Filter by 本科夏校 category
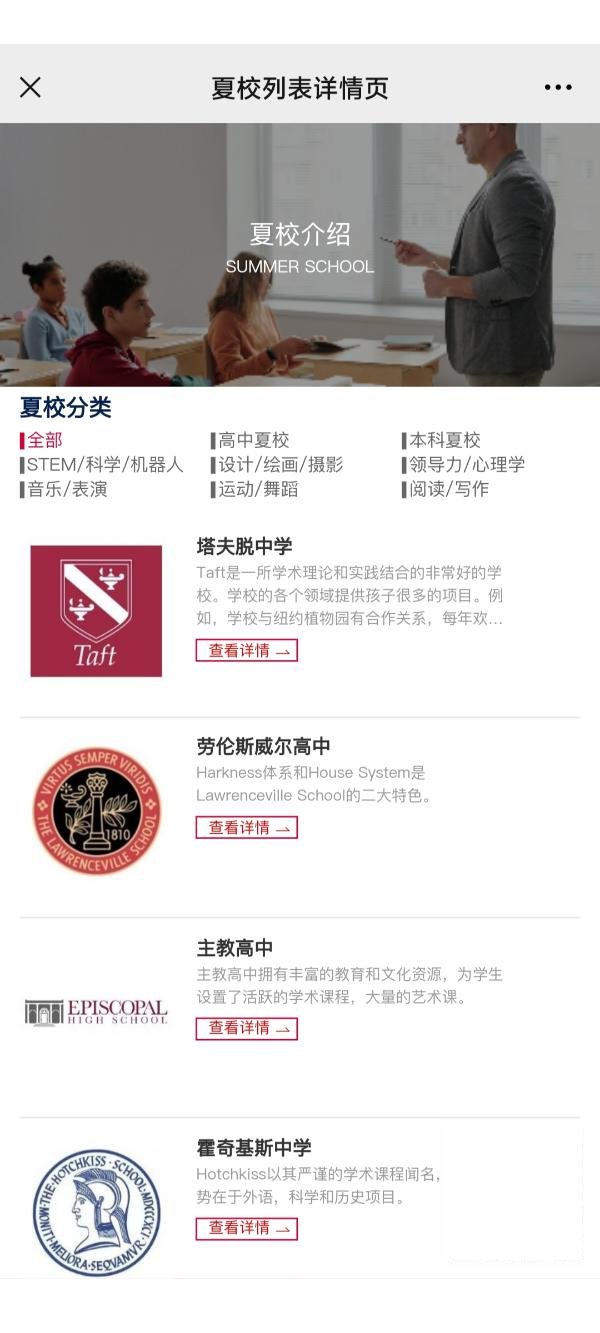The image size is (600, 1333). tap(444, 440)
